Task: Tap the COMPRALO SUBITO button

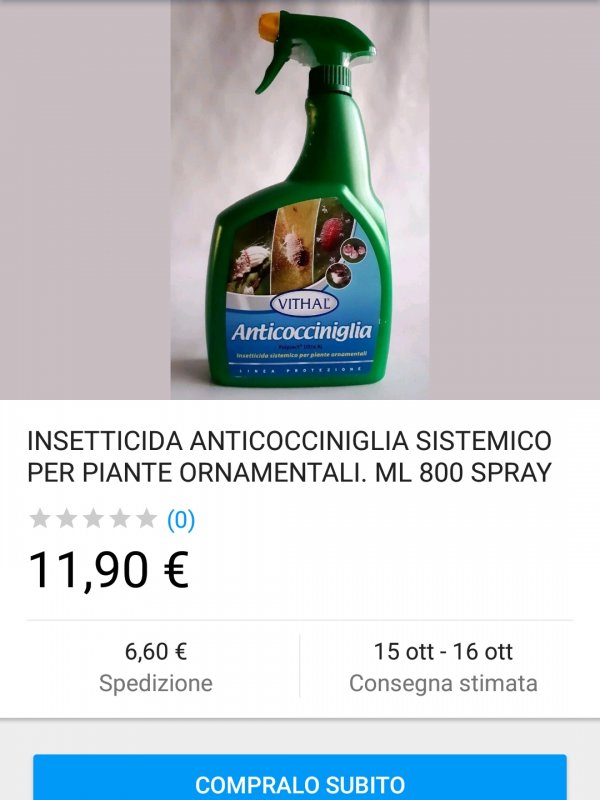Action: [300, 782]
